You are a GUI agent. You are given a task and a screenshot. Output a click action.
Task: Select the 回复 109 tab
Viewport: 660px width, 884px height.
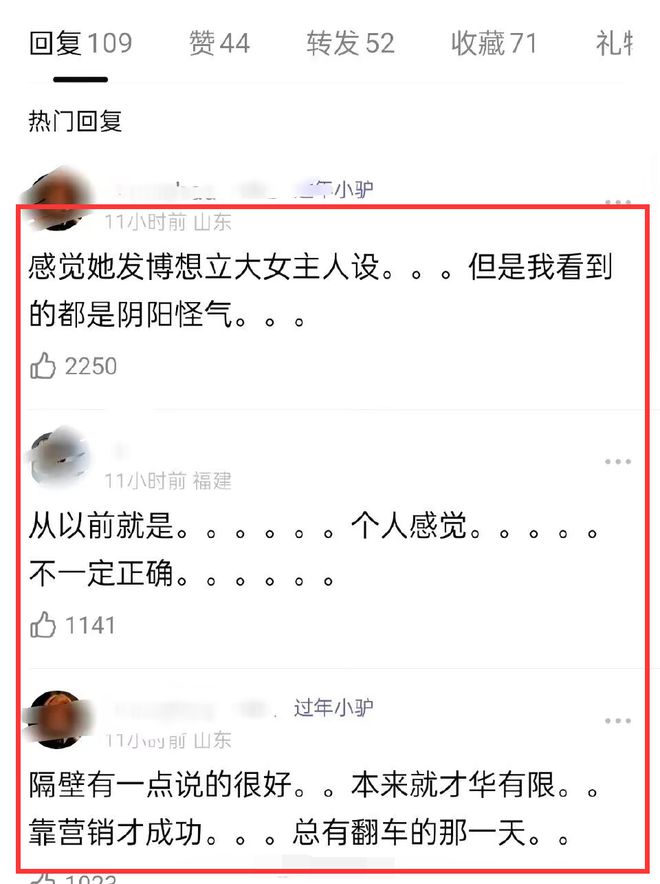click(x=80, y=43)
